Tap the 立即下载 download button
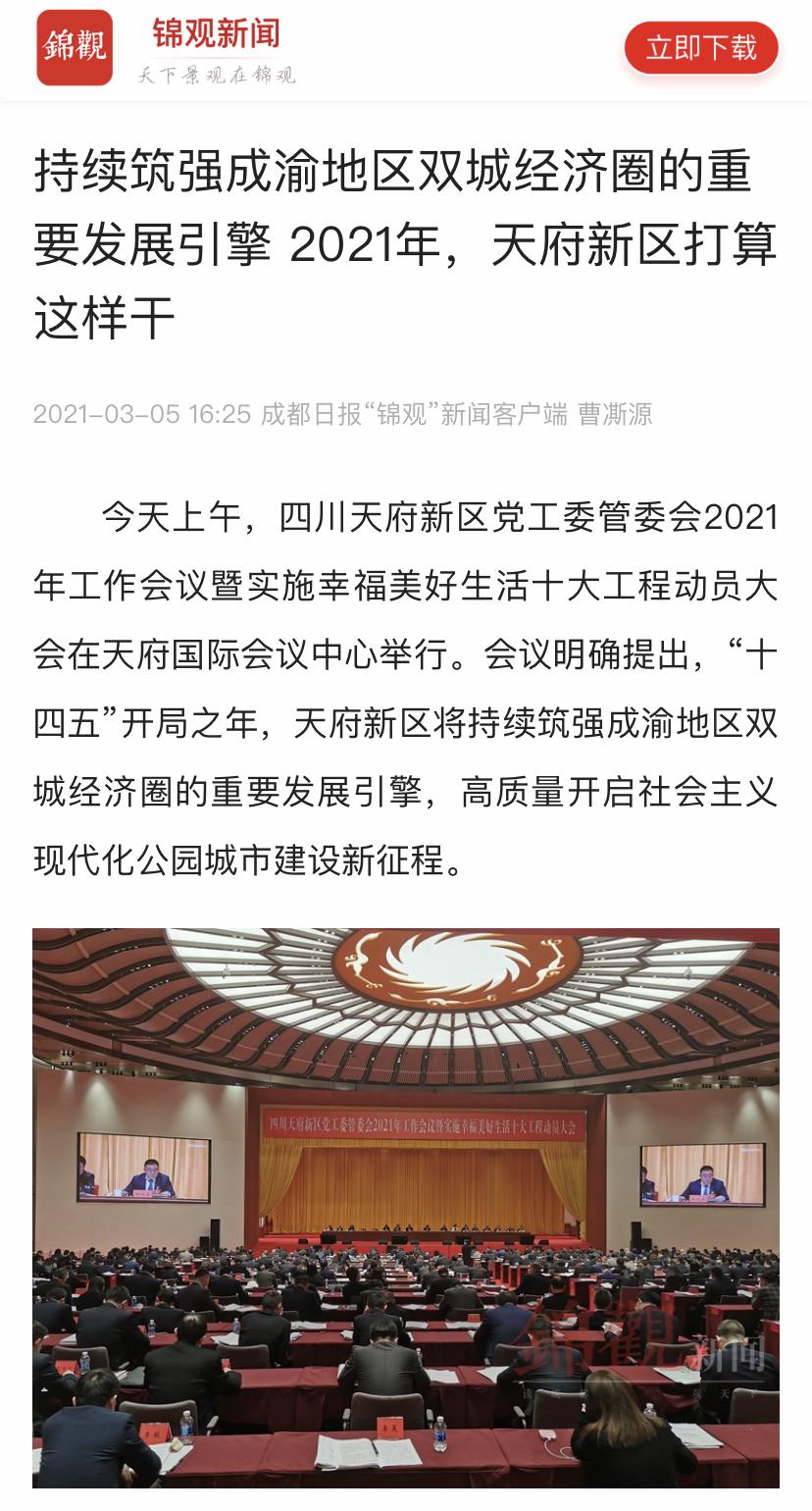The image size is (812, 1511). click(701, 47)
